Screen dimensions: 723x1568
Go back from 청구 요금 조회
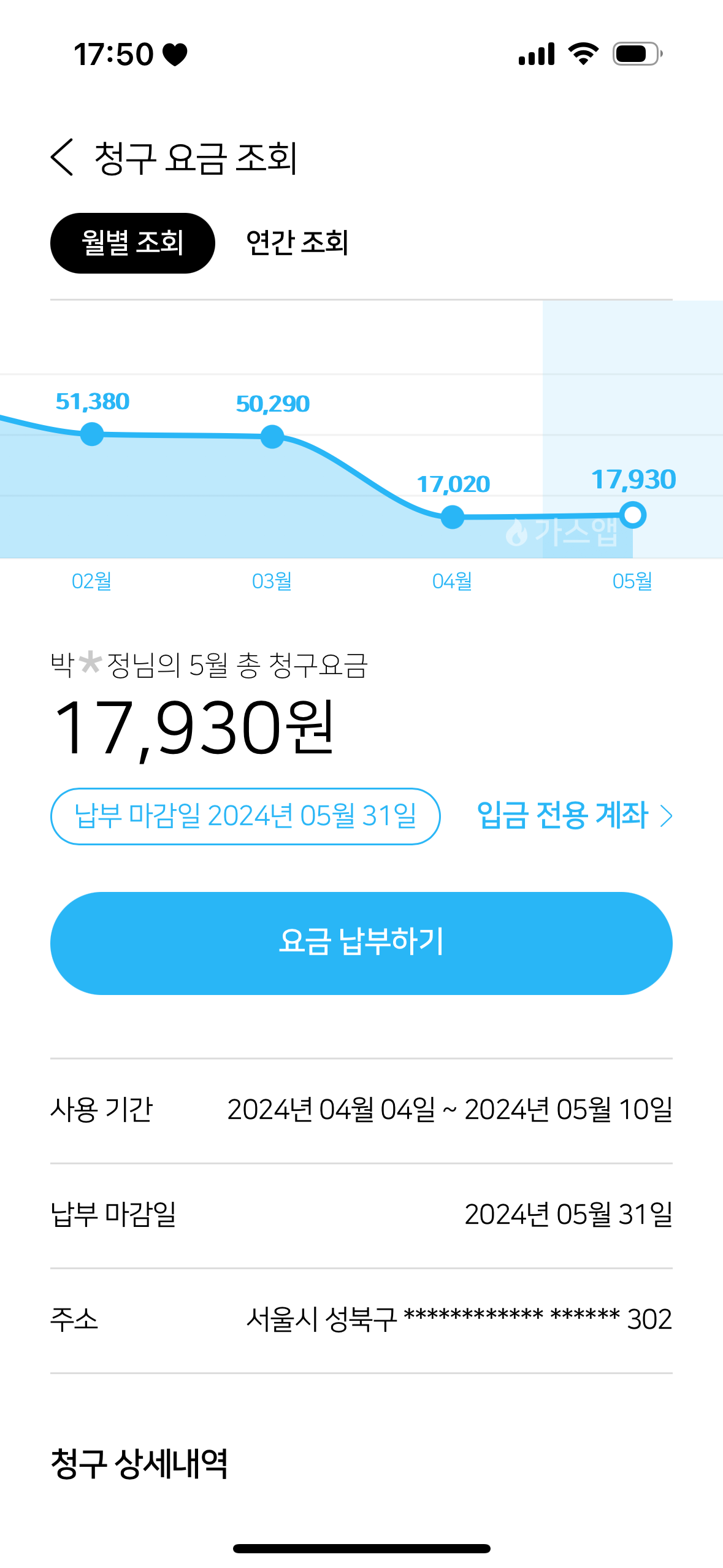coord(63,158)
